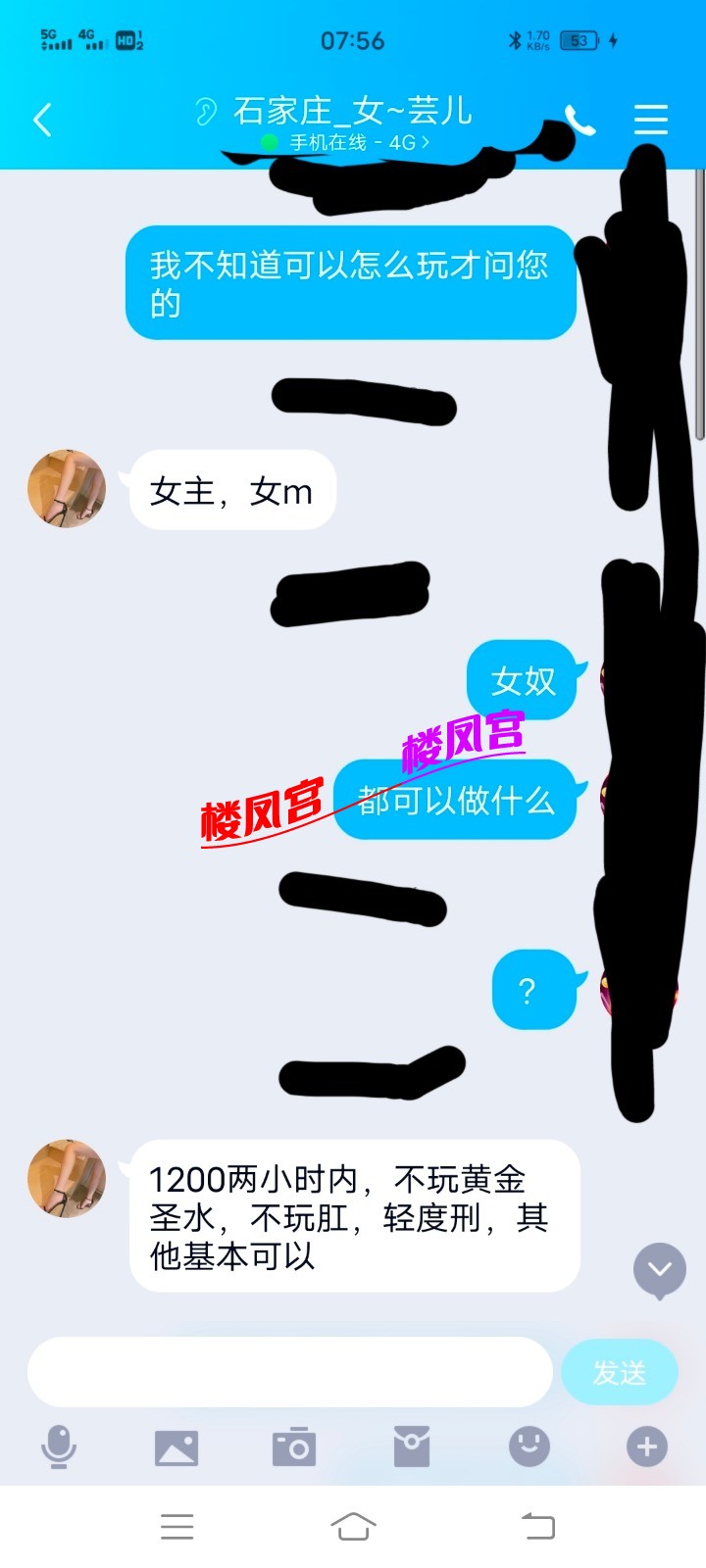Tap the system back button
Viewport: 706px width, 1568px height.
[537, 1526]
